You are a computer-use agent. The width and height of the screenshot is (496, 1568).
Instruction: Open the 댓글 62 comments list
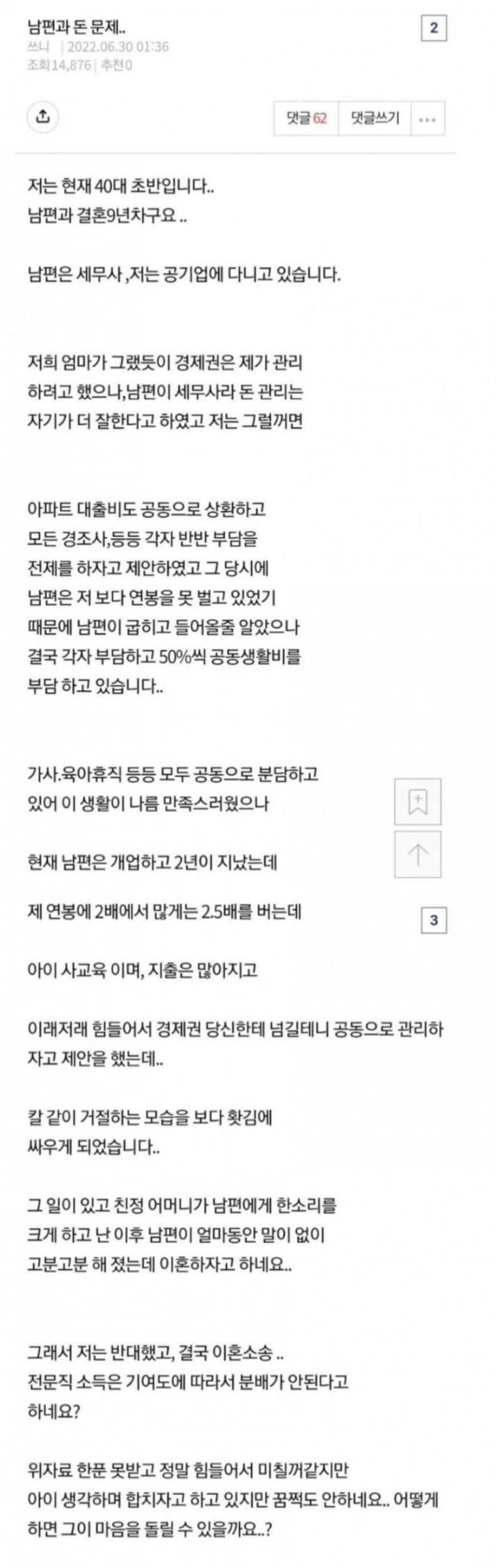306,118
